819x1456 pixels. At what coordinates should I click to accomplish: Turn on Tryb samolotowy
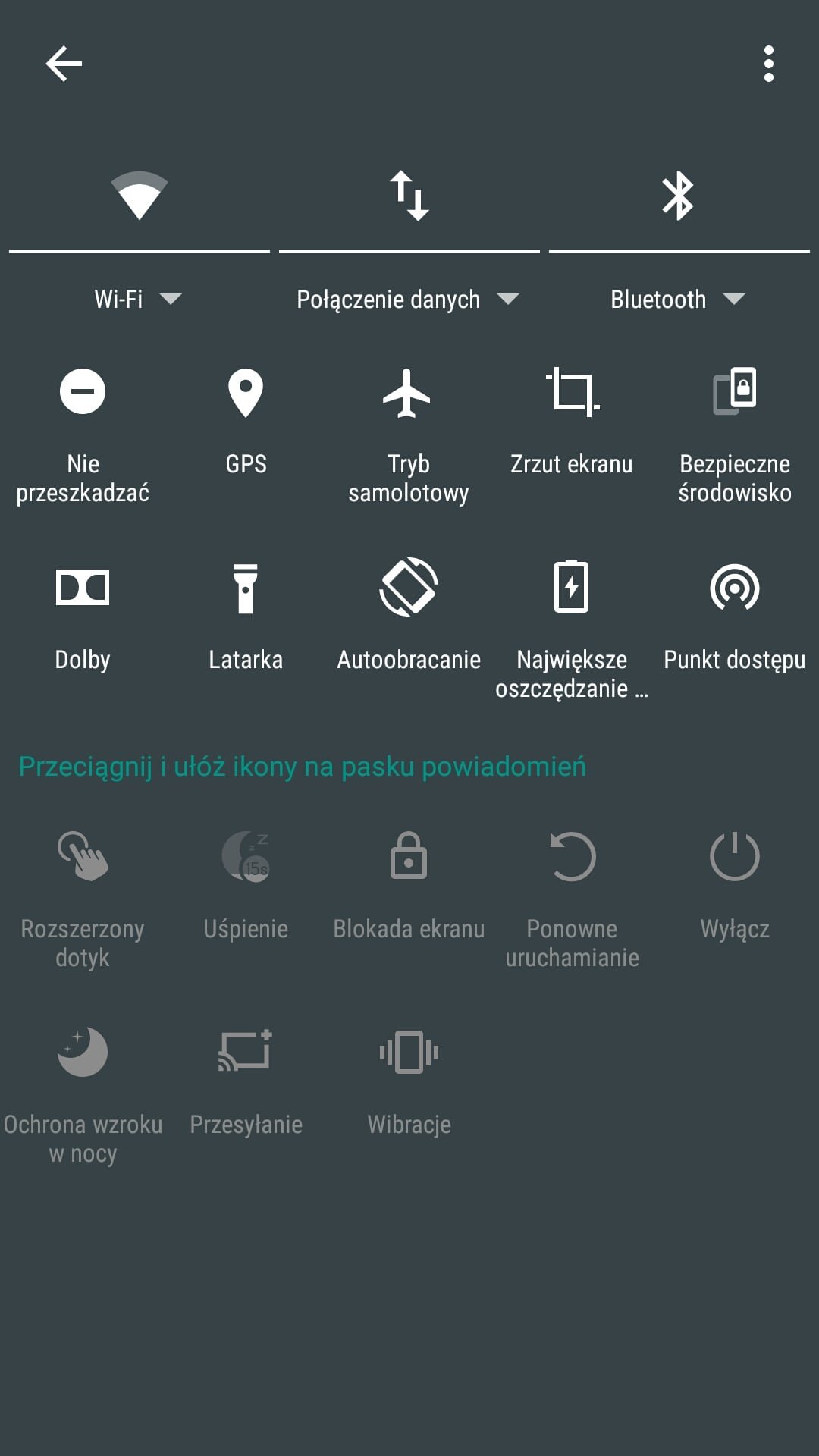(x=409, y=436)
